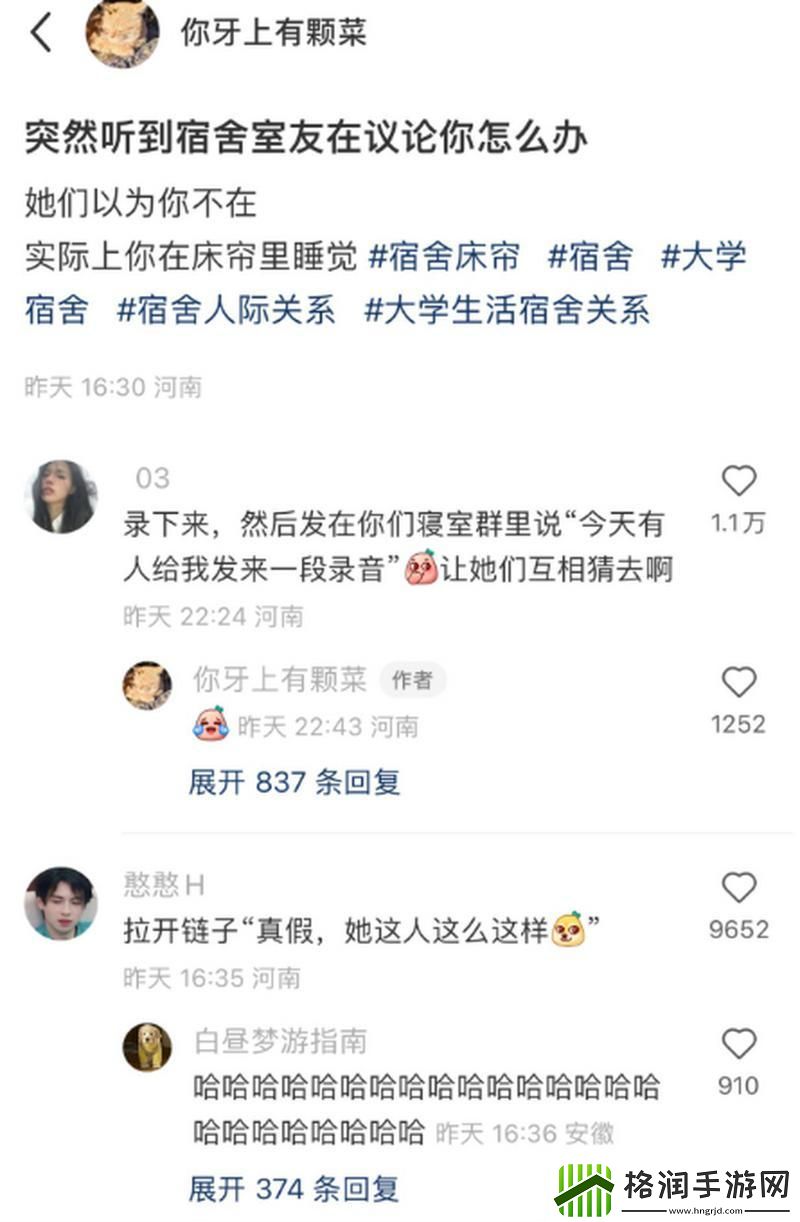Open the #宿舍人际关系 hashtag
Image resolution: width=800 pixels, height=1222 pixels.
[226, 309]
